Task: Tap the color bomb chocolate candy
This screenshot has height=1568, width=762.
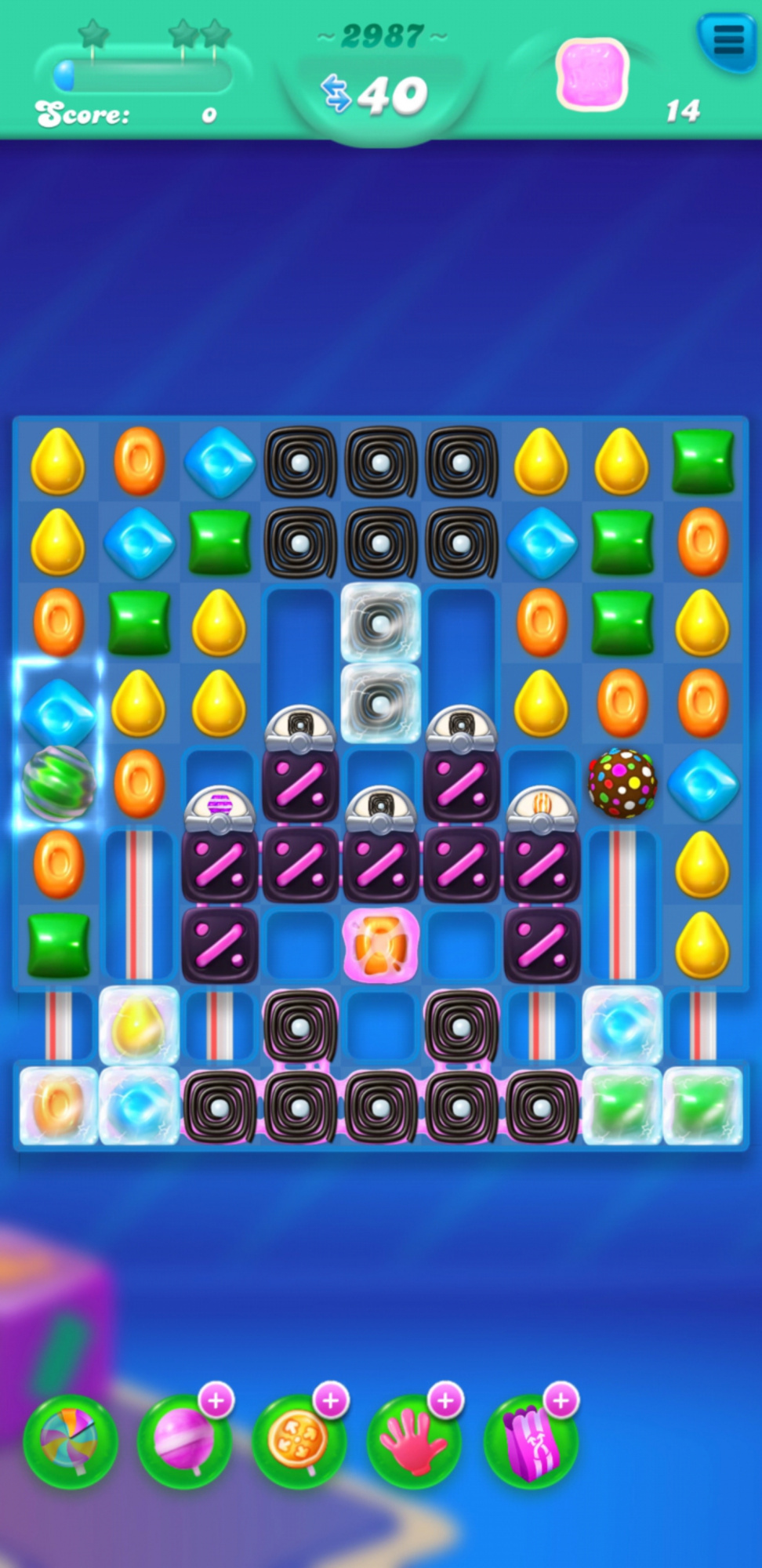Action: (x=622, y=782)
